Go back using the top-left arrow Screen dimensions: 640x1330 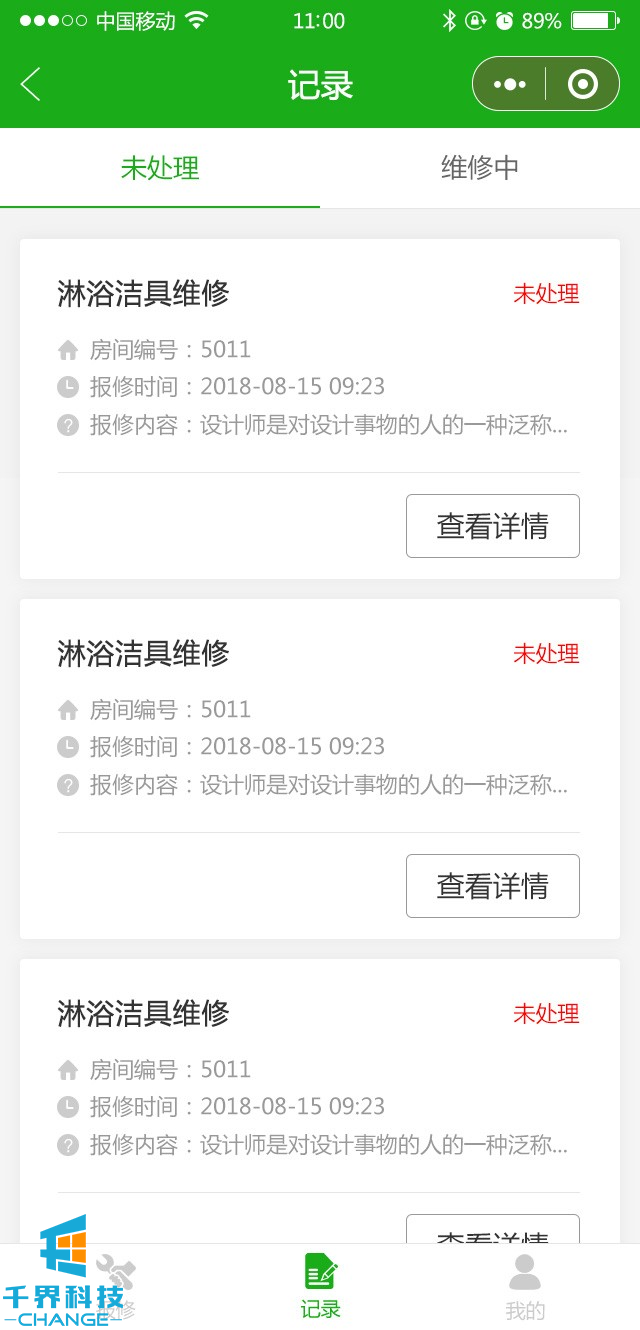[x=31, y=85]
